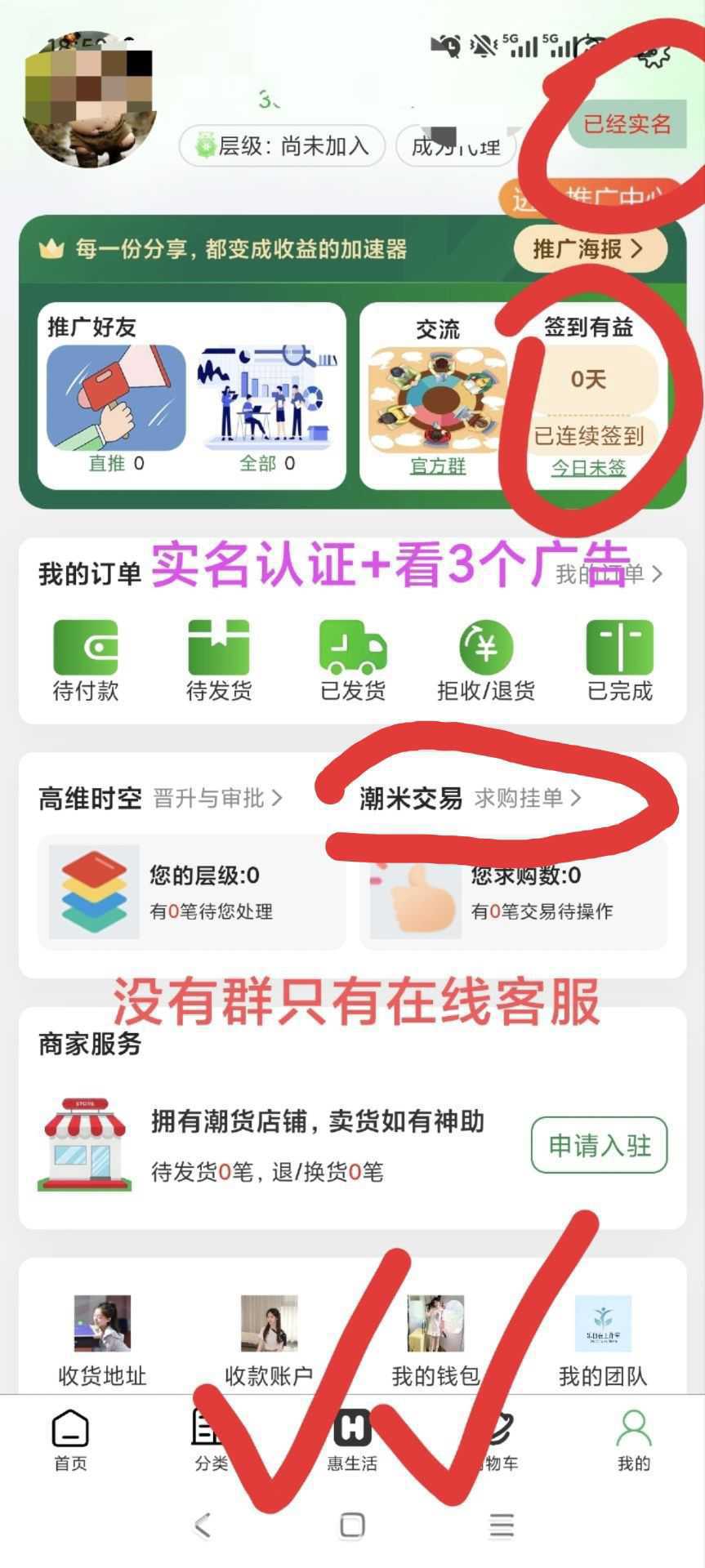Open 已完成 orders
The height and width of the screenshot is (1568, 705).
point(620,660)
